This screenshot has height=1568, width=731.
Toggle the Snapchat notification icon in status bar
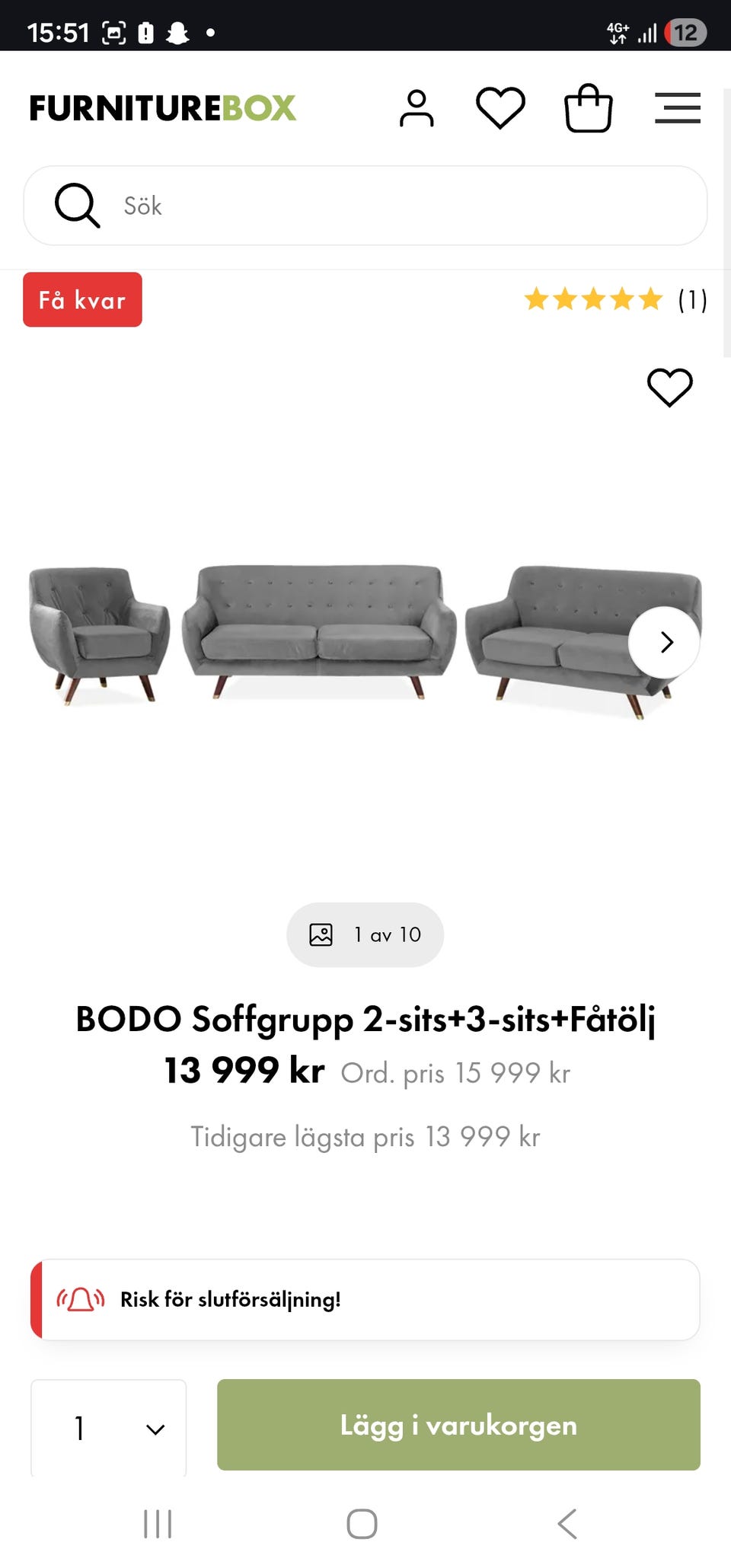(x=177, y=33)
